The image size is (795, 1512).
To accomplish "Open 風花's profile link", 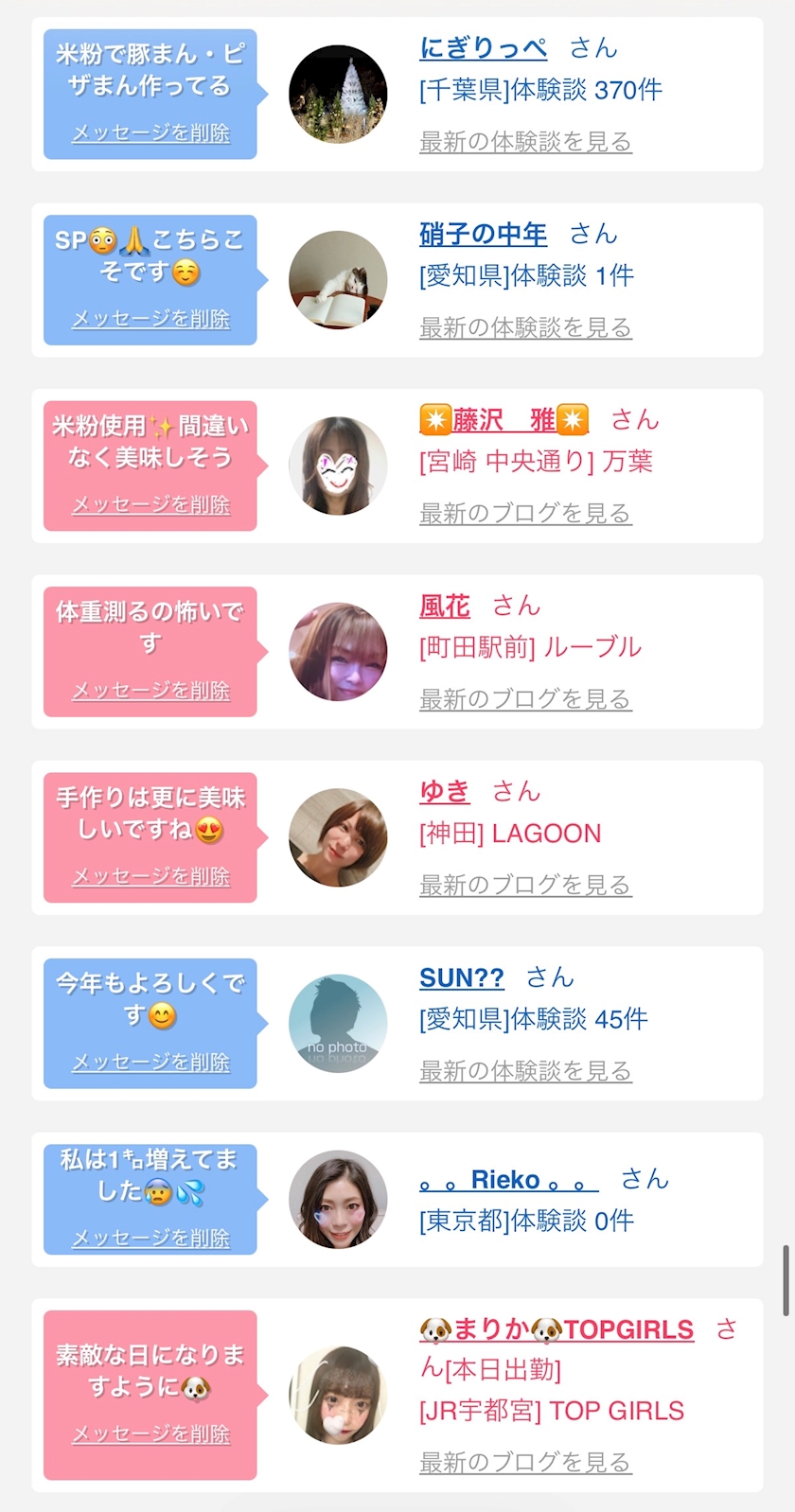I will point(445,606).
